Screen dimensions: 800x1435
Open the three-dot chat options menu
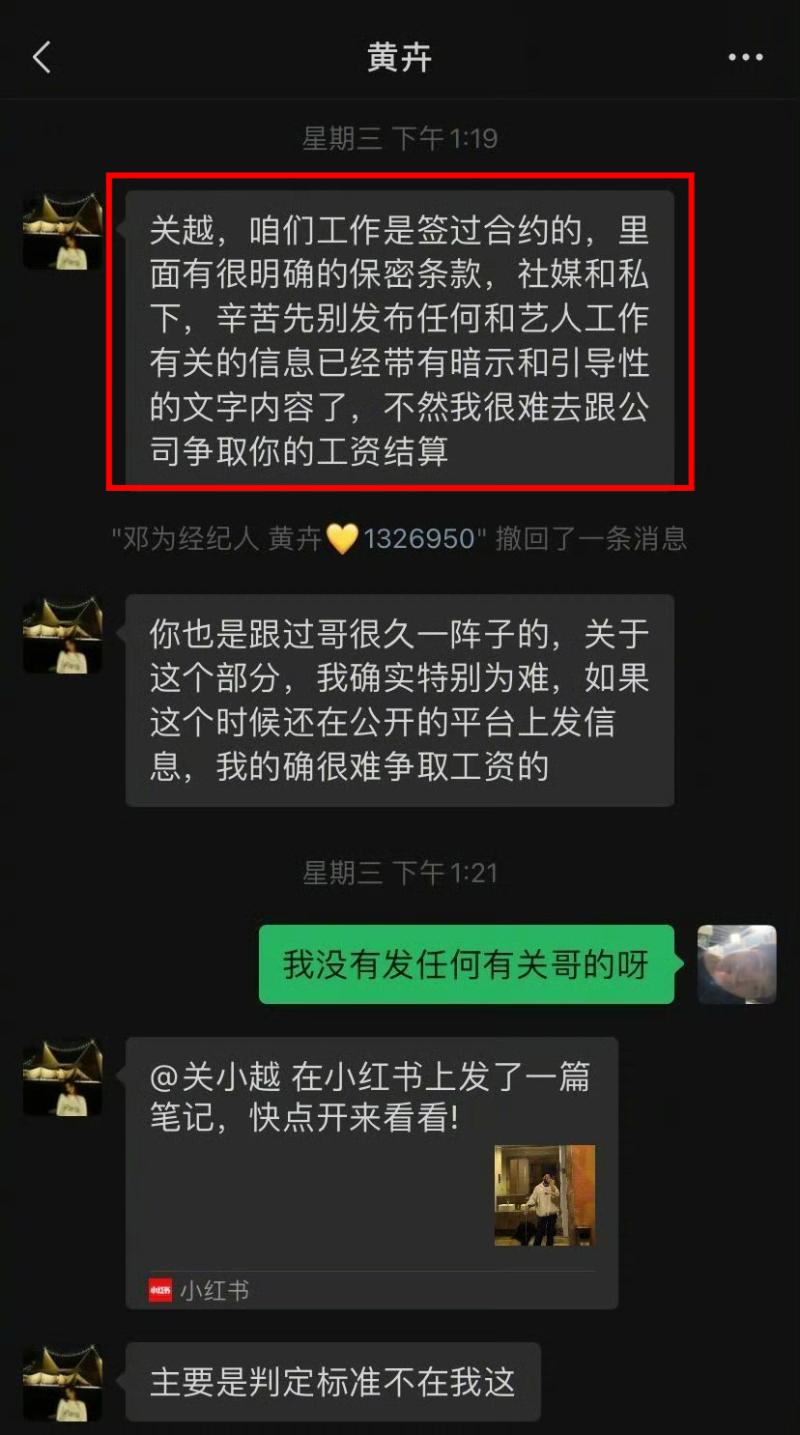tap(745, 58)
